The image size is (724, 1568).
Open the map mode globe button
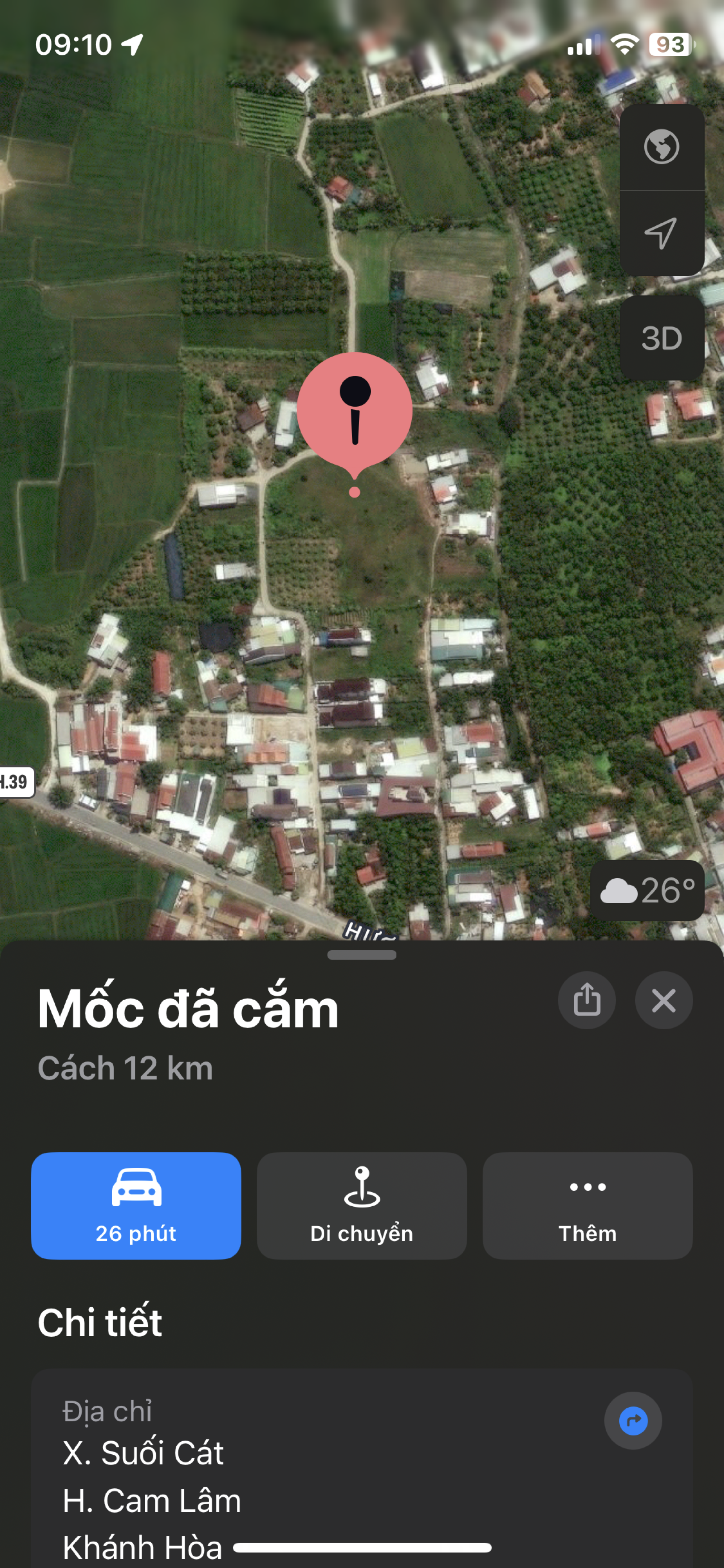point(661,147)
